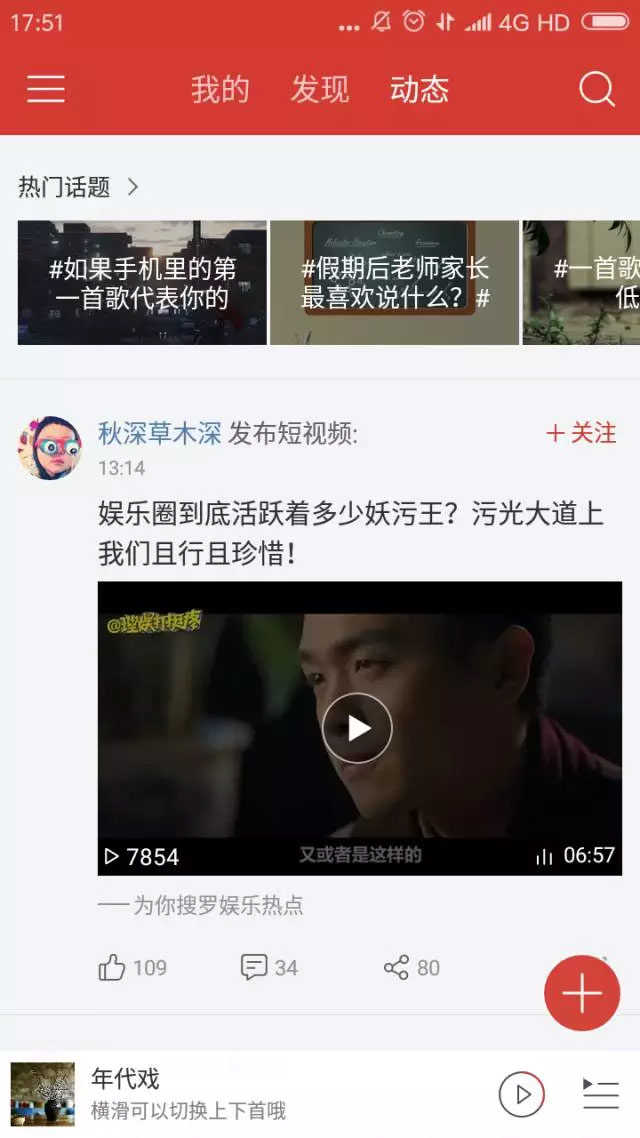Follow 秋深草木深 with +关注
The height and width of the screenshot is (1138, 640).
(x=581, y=433)
